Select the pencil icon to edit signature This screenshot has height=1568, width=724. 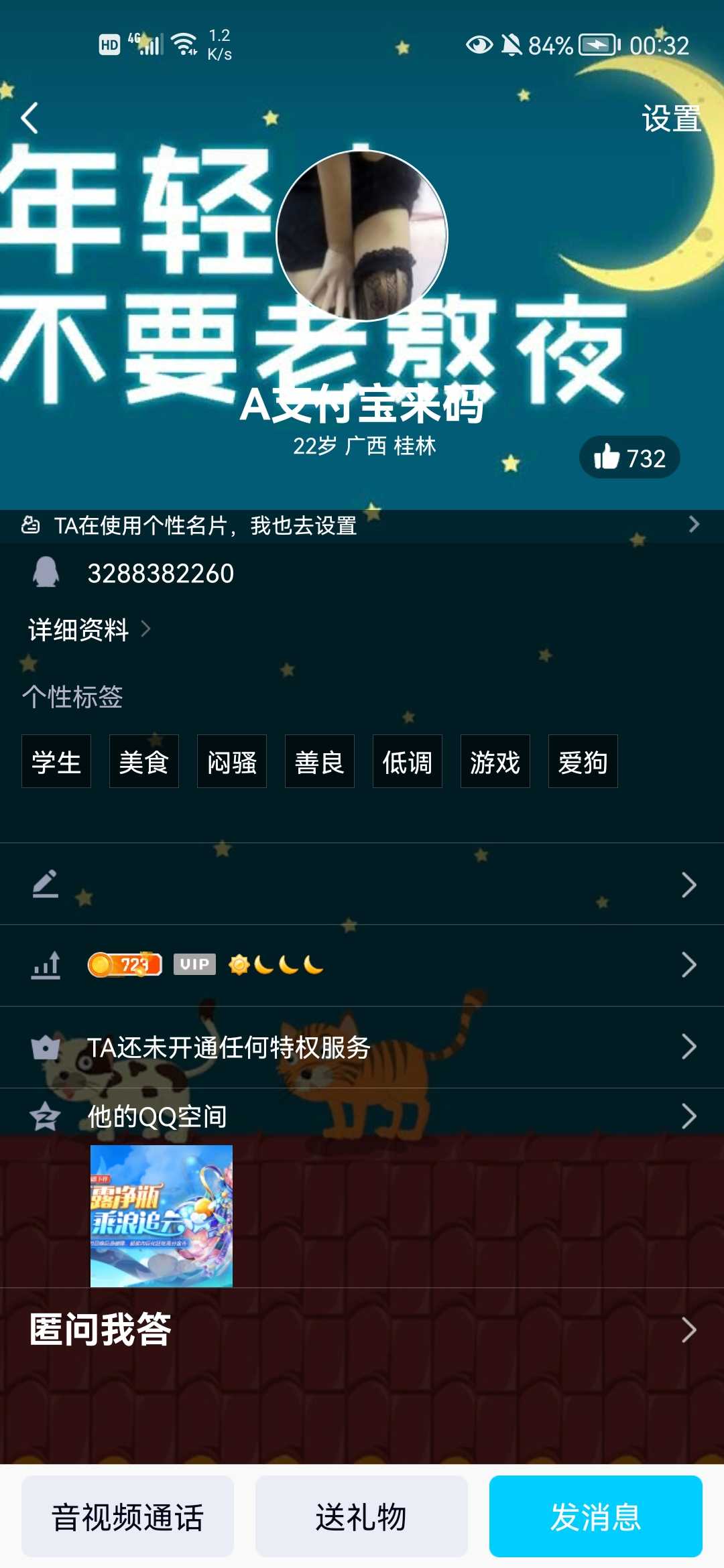pos(44,885)
